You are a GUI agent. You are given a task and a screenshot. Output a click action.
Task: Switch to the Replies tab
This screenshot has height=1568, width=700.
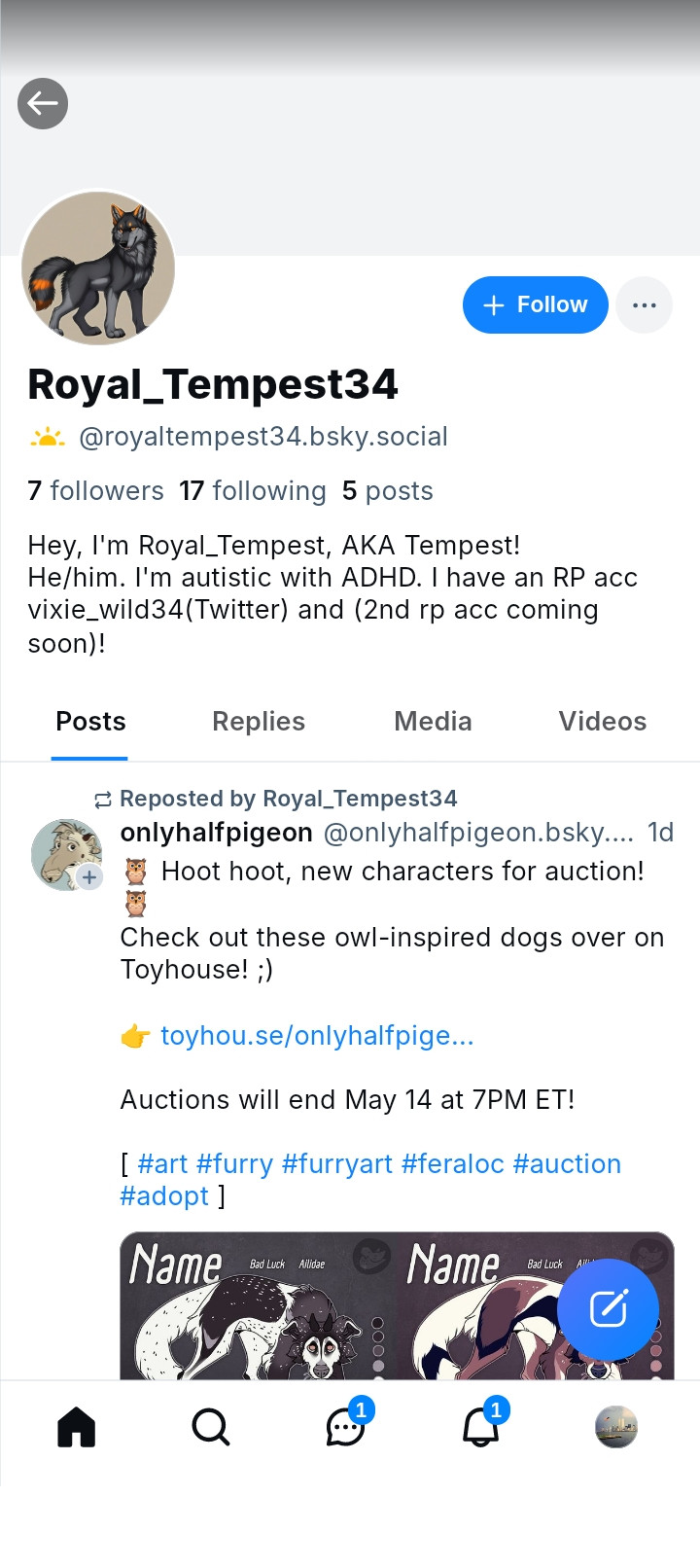(259, 721)
